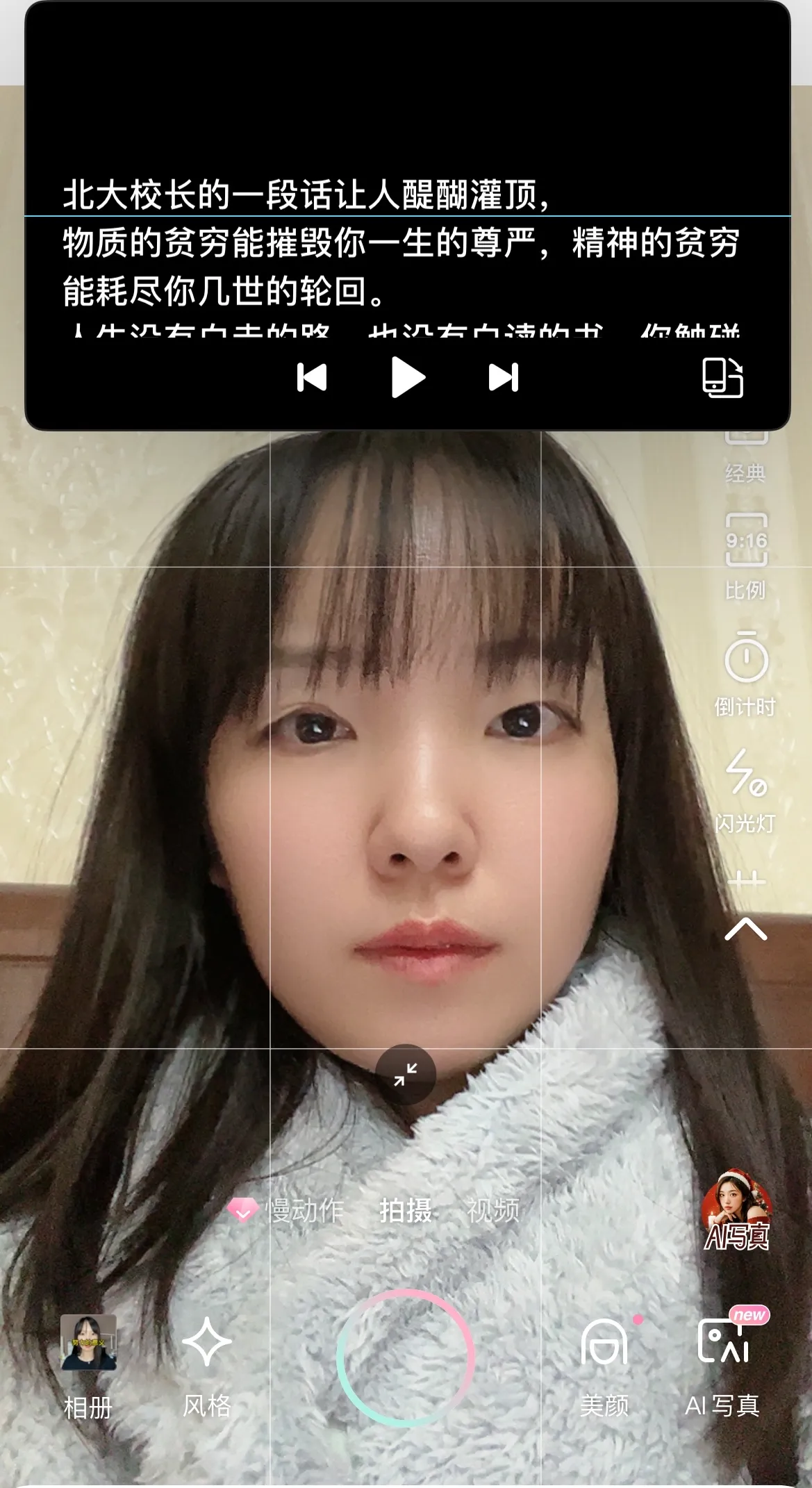812x1488 pixels.
Task: Collapse the side tools with the up arrow
Action: click(x=746, y=929)
